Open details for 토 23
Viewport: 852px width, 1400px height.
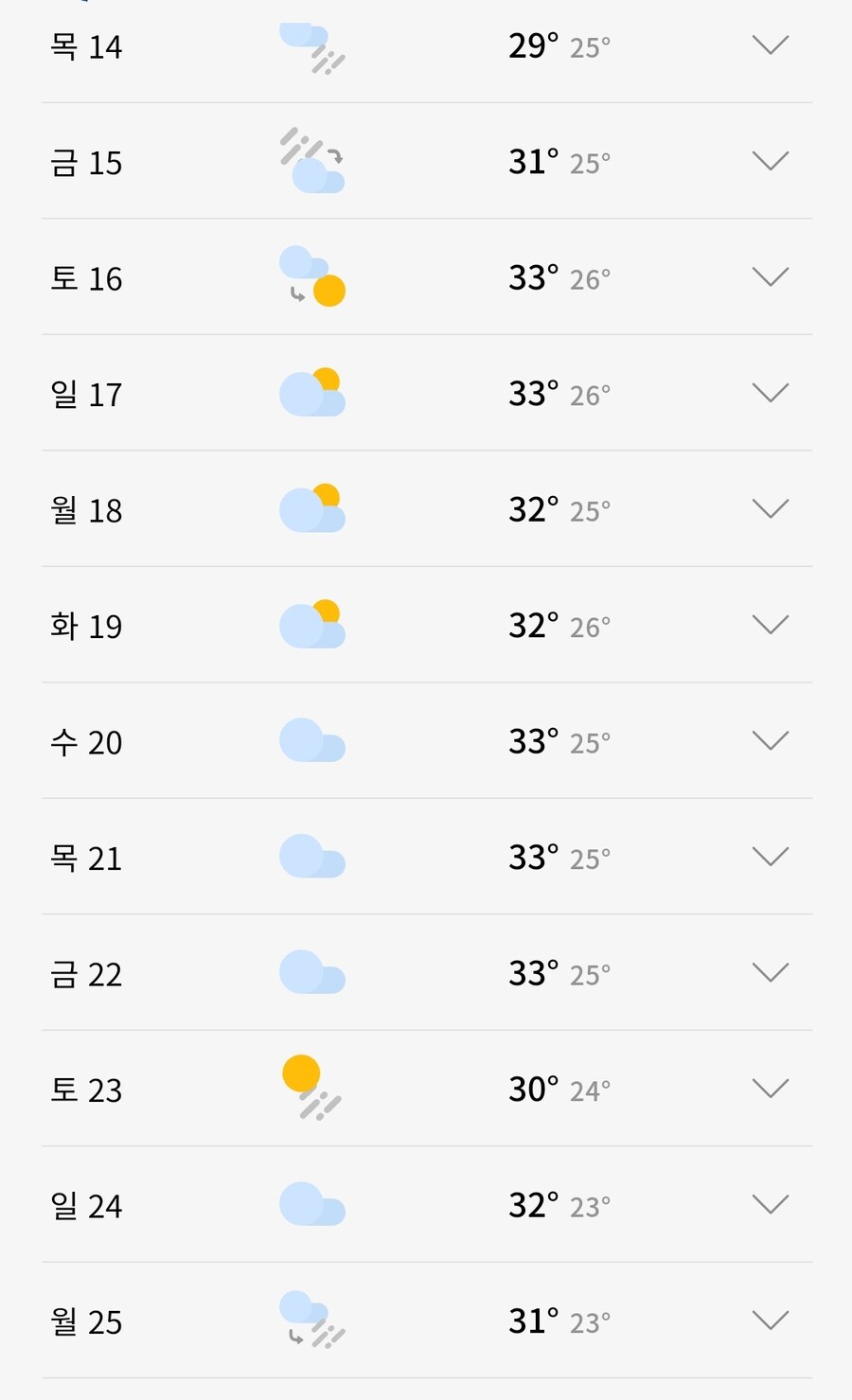click(x=770, y=1089)
